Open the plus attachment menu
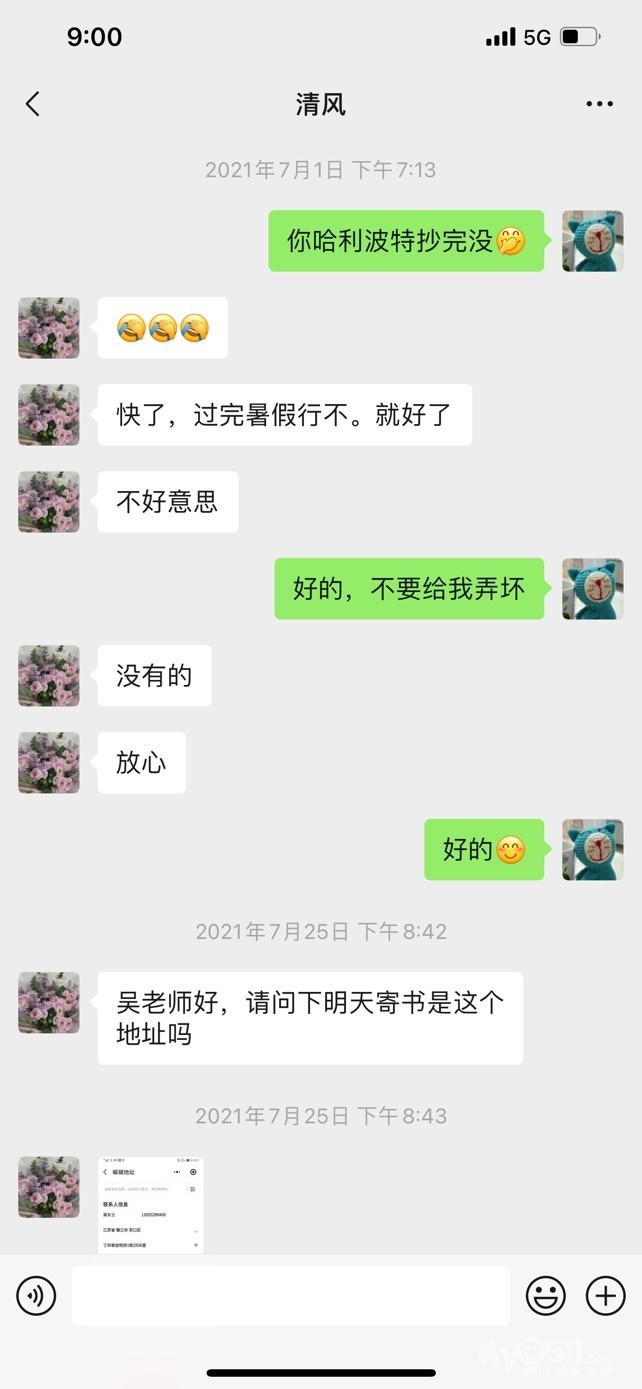This screenshot has height=1389, width=642. (x=605, y=1296)
